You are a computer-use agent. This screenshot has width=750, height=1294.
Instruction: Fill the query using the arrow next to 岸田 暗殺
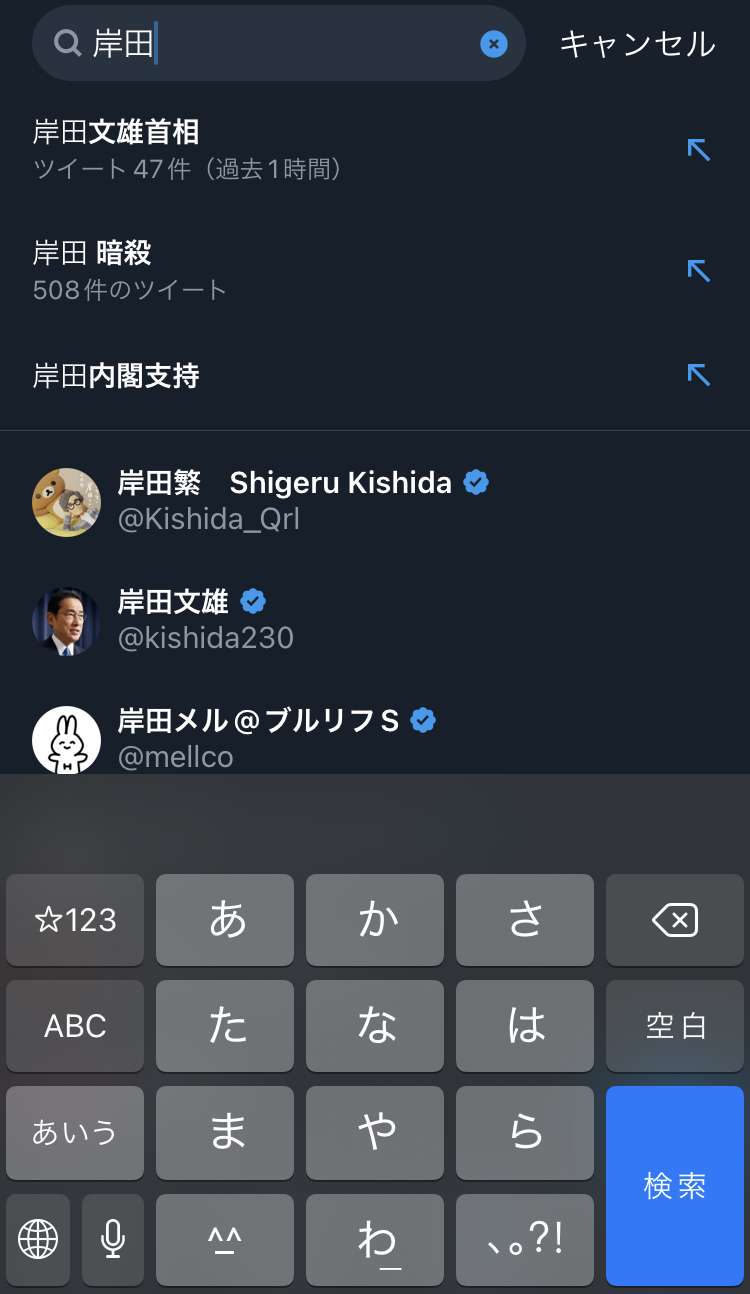698,271
